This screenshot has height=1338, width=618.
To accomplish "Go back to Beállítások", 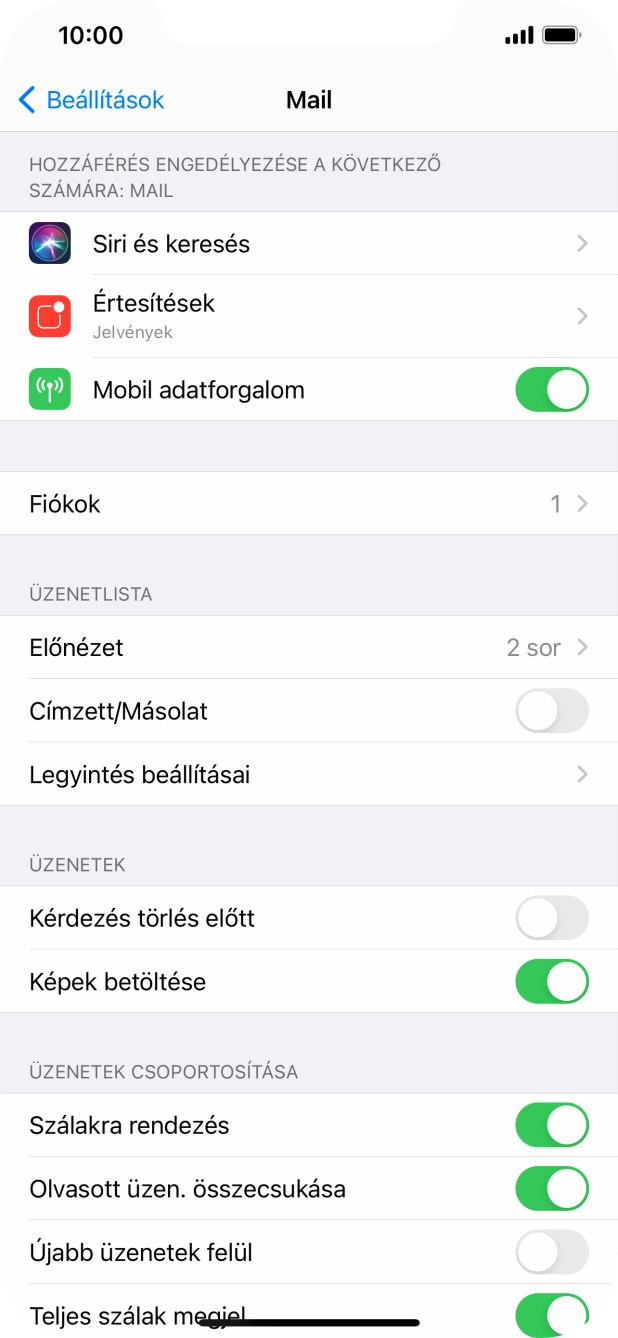I will tap(91, 100).
